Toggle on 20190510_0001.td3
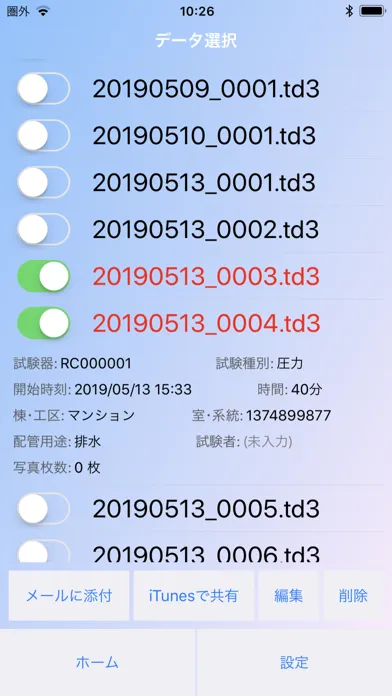This screenshot has width=392, height=696. tap(44, 135)
